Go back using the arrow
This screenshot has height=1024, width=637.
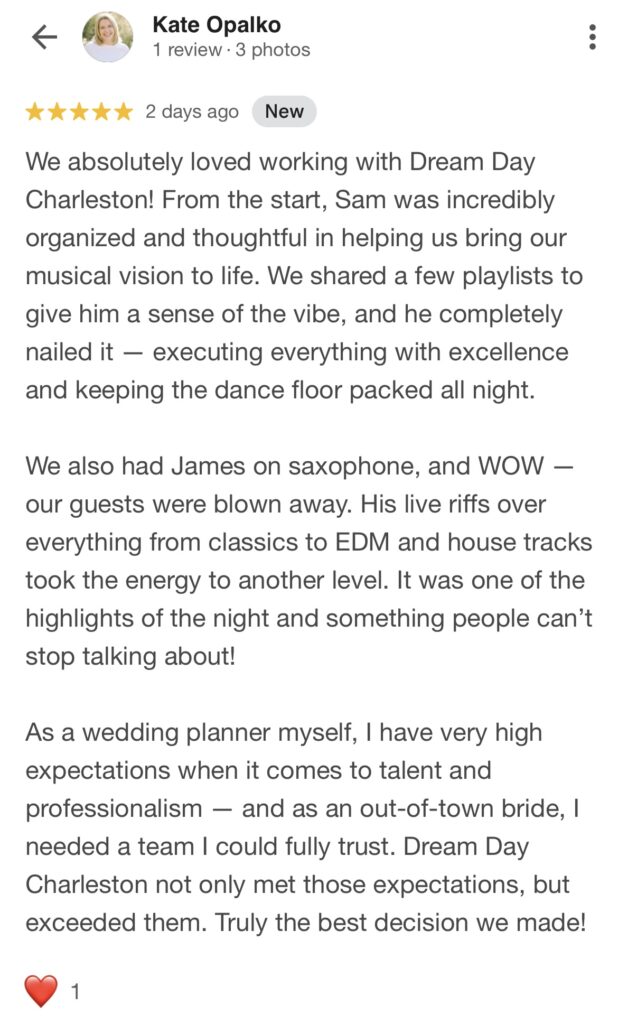(45, 38)
